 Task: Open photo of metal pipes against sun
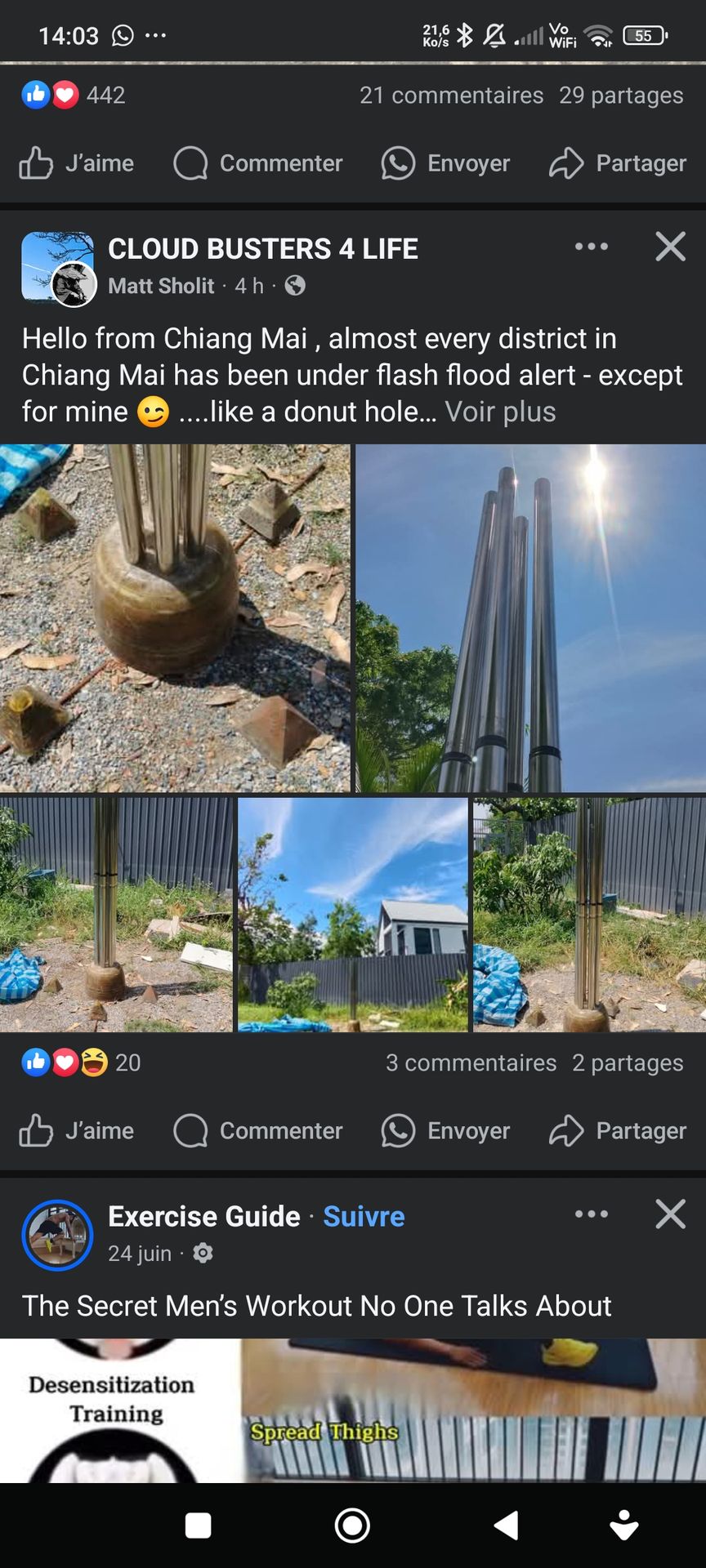click(x=530, y=617)
